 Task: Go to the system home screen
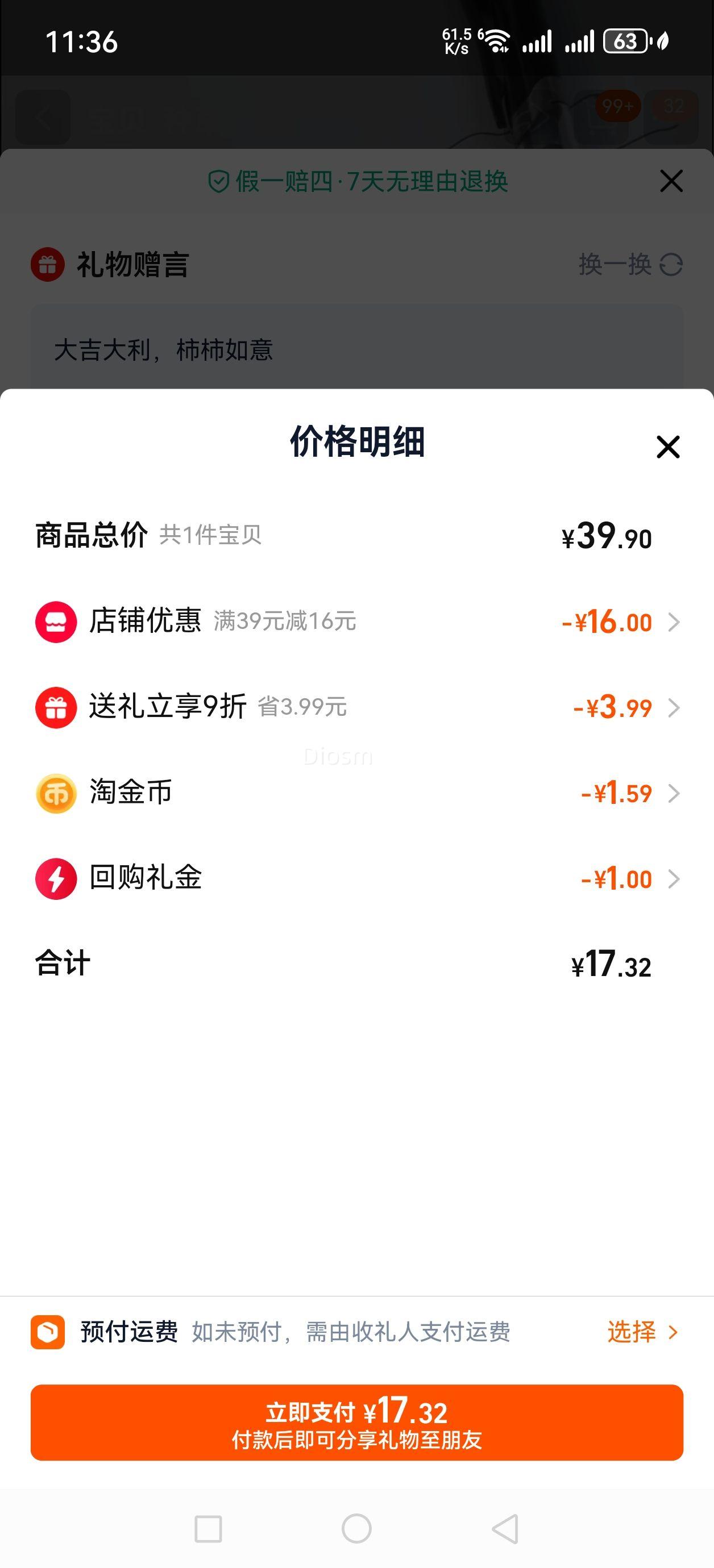coord(357,1528)
